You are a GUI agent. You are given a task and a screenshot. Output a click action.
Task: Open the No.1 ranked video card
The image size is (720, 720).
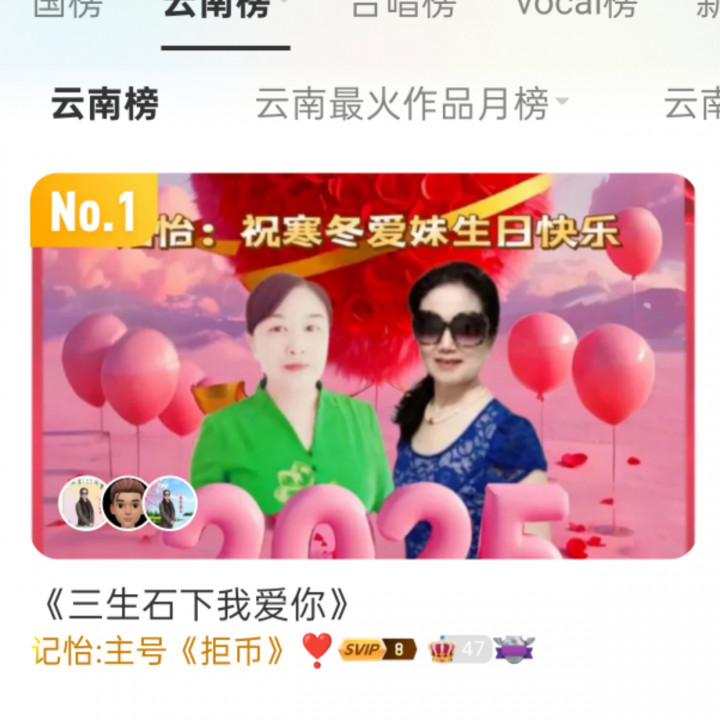tap(362, 366)
